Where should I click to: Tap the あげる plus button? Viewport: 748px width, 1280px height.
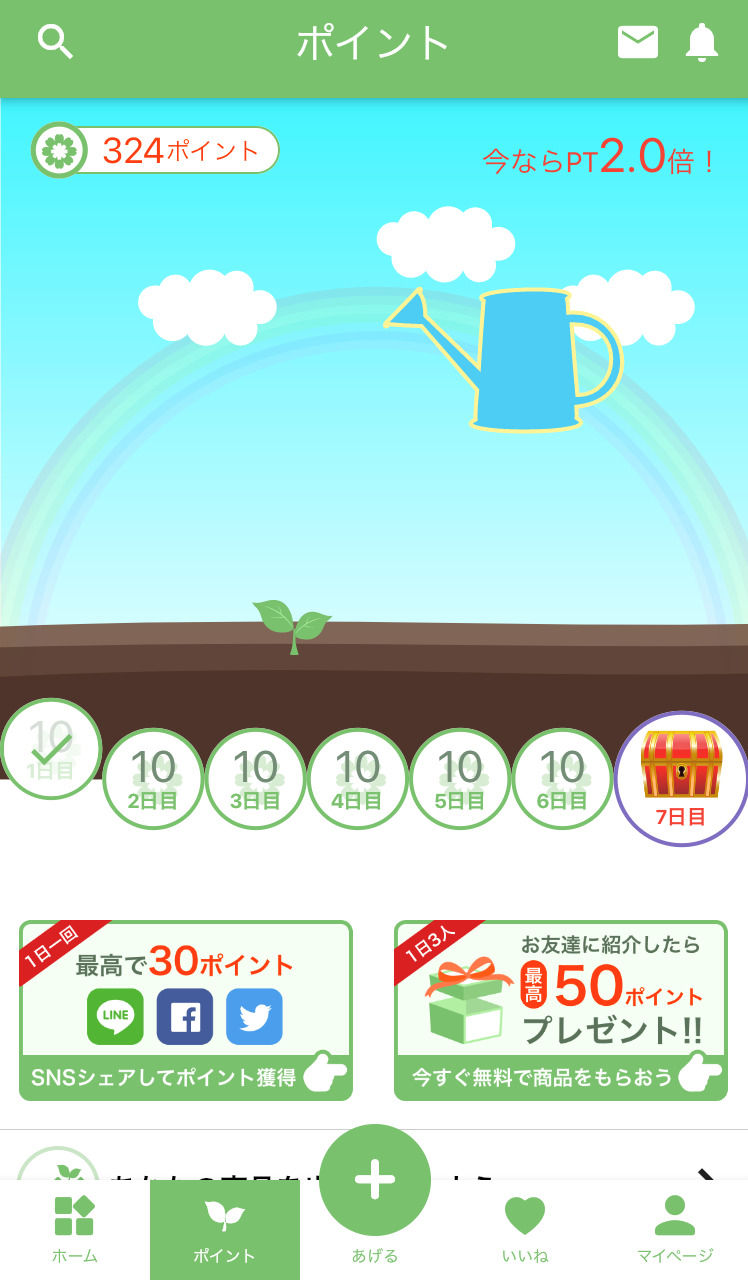coord(375,1182)
